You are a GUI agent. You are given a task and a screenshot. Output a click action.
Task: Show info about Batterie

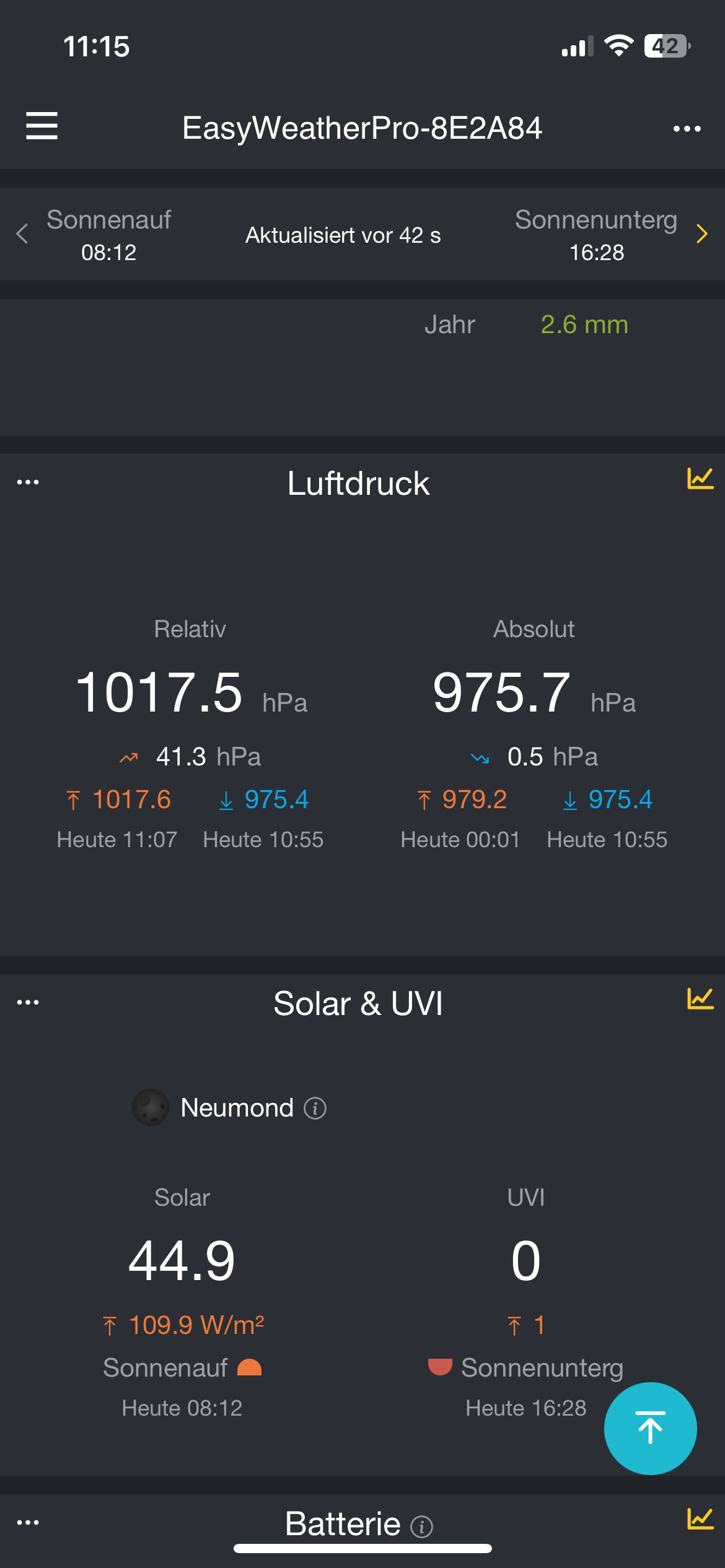[x=422, y=1527]
